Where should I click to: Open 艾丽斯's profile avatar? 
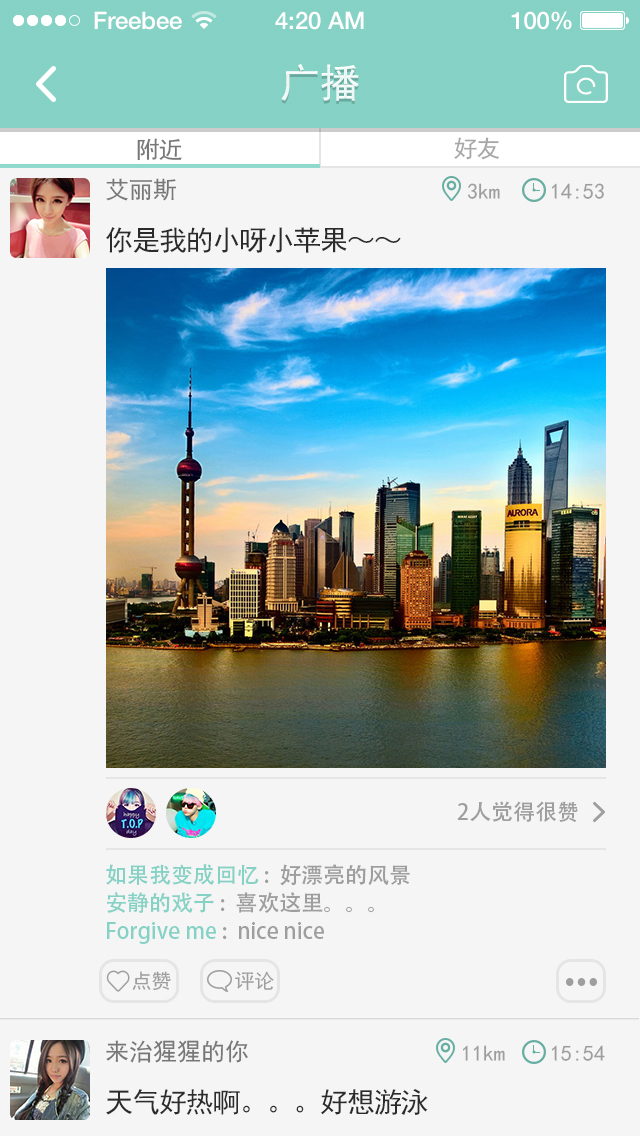[x=50, y=218]
